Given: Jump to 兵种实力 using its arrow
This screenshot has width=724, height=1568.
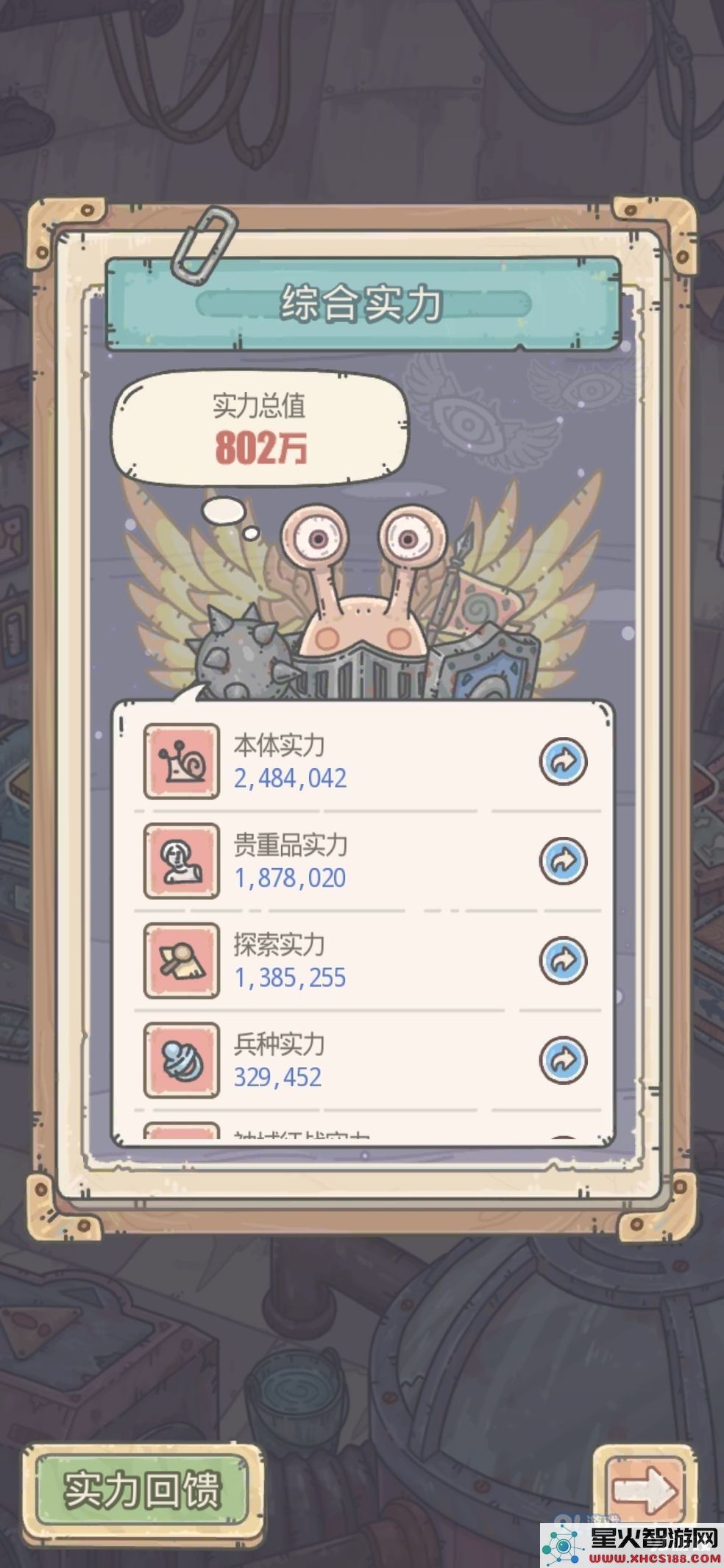Looking at the screenshot, I should coord(563,1060).
